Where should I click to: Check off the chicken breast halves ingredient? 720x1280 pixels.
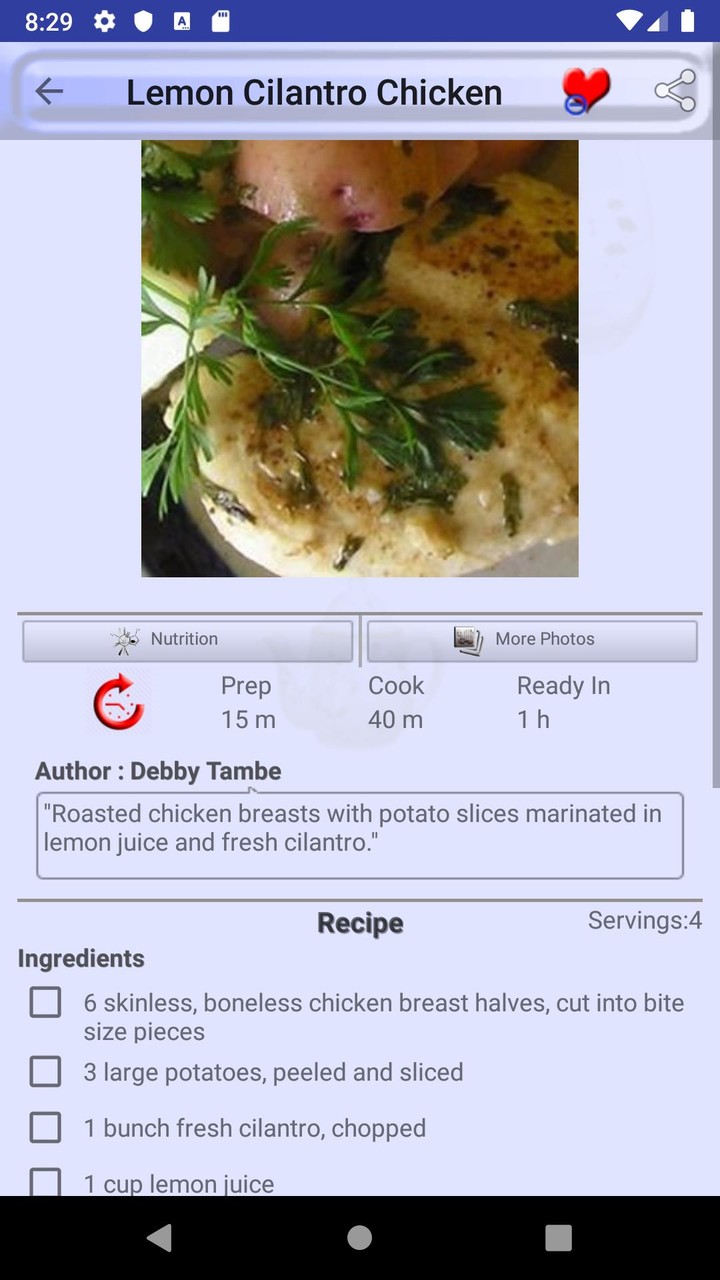pyautogui.click(x=45, y=1001)
